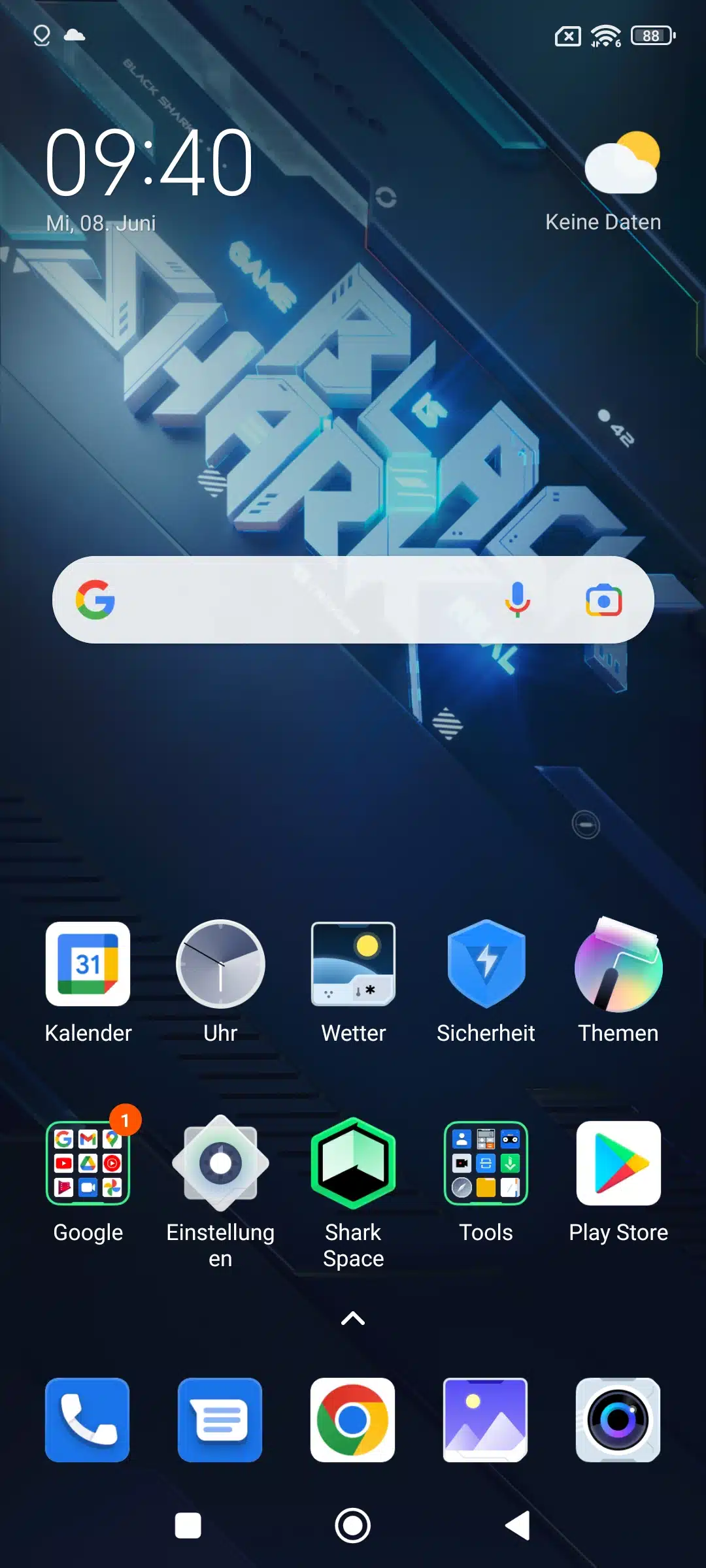Launch the Themen app
The width and height of the screenshot is (706, 1568).
618,964
